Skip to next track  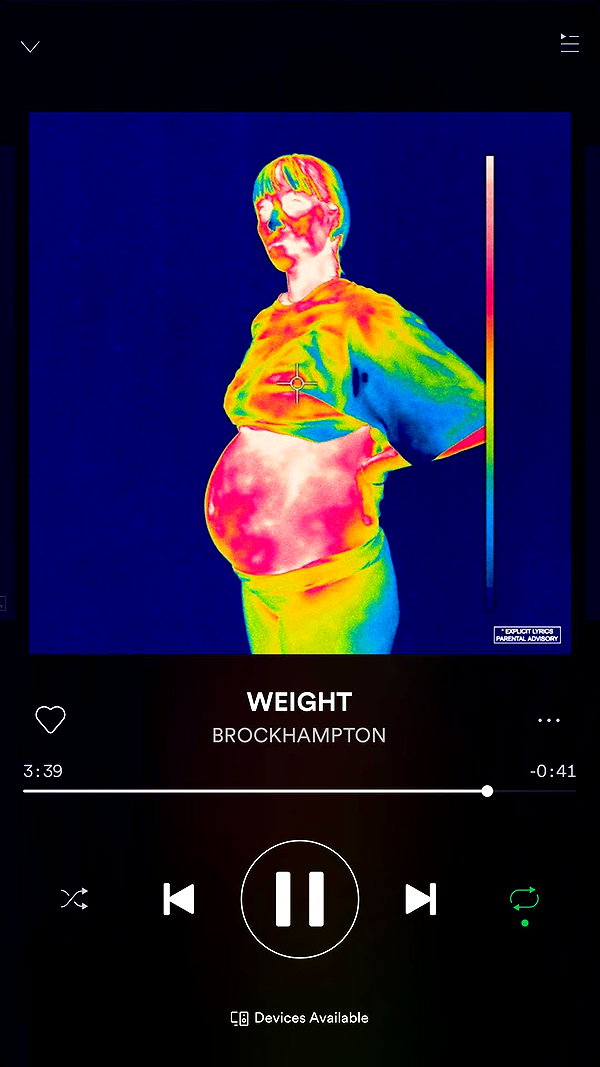tap(420, 899)
